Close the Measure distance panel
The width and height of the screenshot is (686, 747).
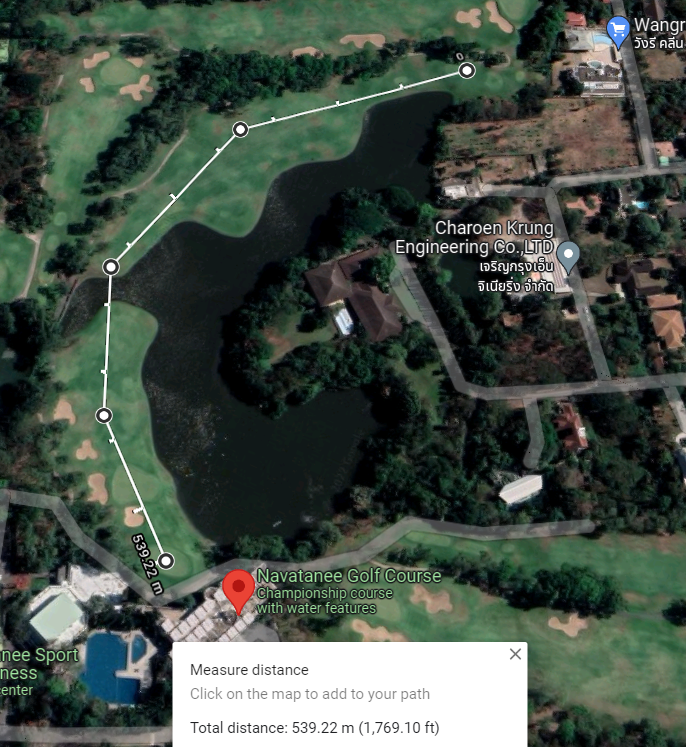pyautogui.click(x=515, y=654)
